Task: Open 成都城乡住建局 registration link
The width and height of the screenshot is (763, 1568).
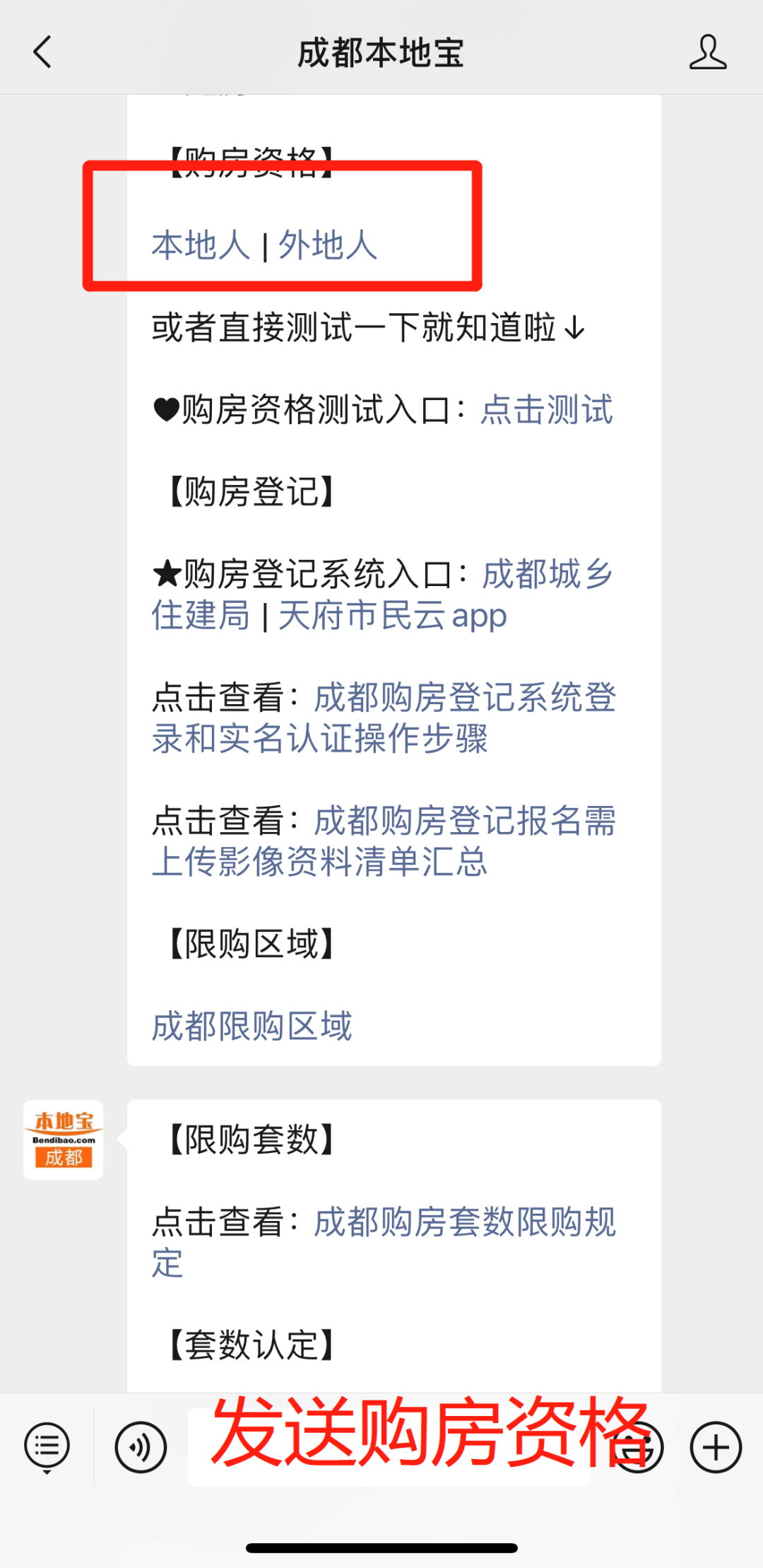Action: (x=547, y=574)
